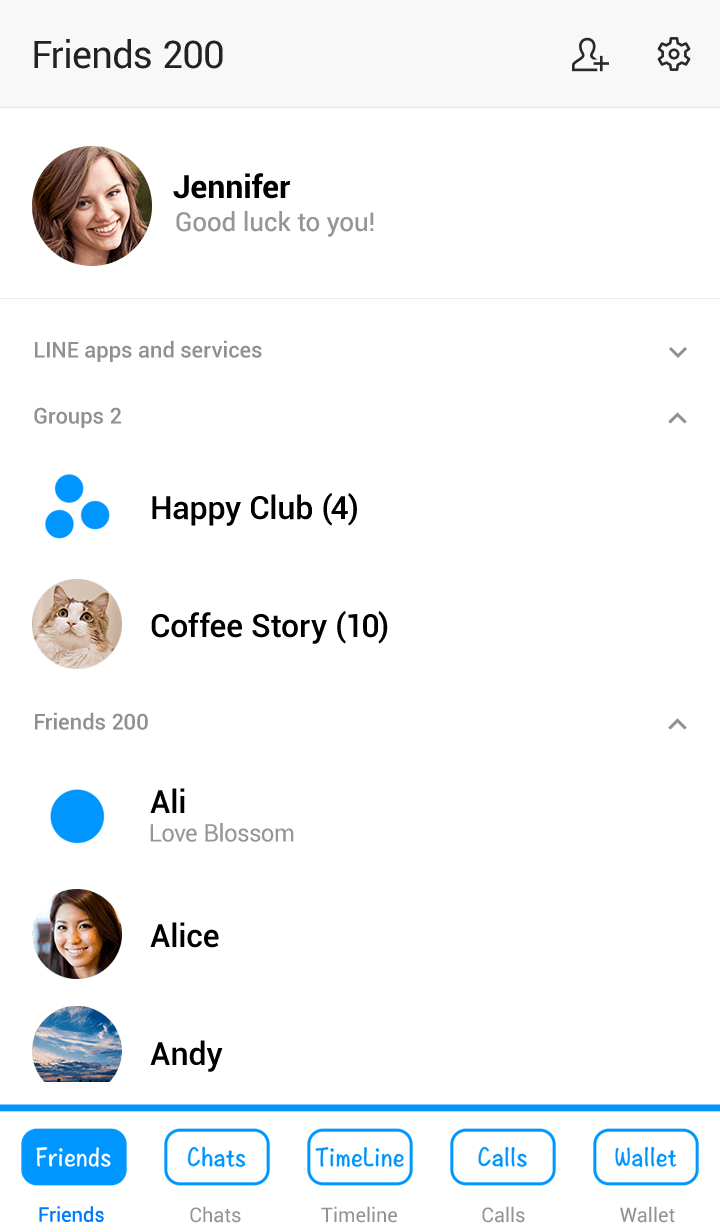Select the Coffee Story group entry
Screen dimensions: 720x1232
[269, 624]
